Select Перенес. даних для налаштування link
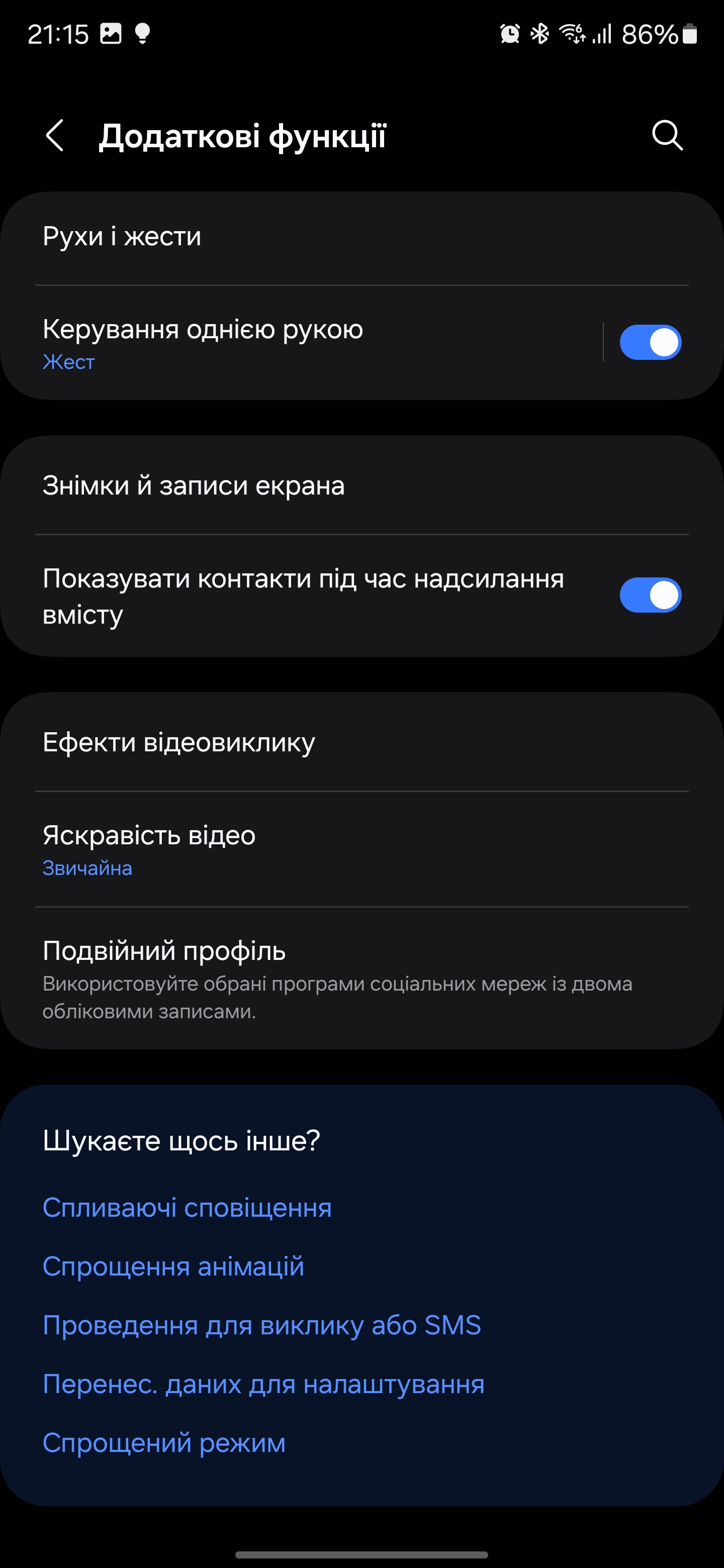Screen dimensions: 724x1568 coord(263,1384)
